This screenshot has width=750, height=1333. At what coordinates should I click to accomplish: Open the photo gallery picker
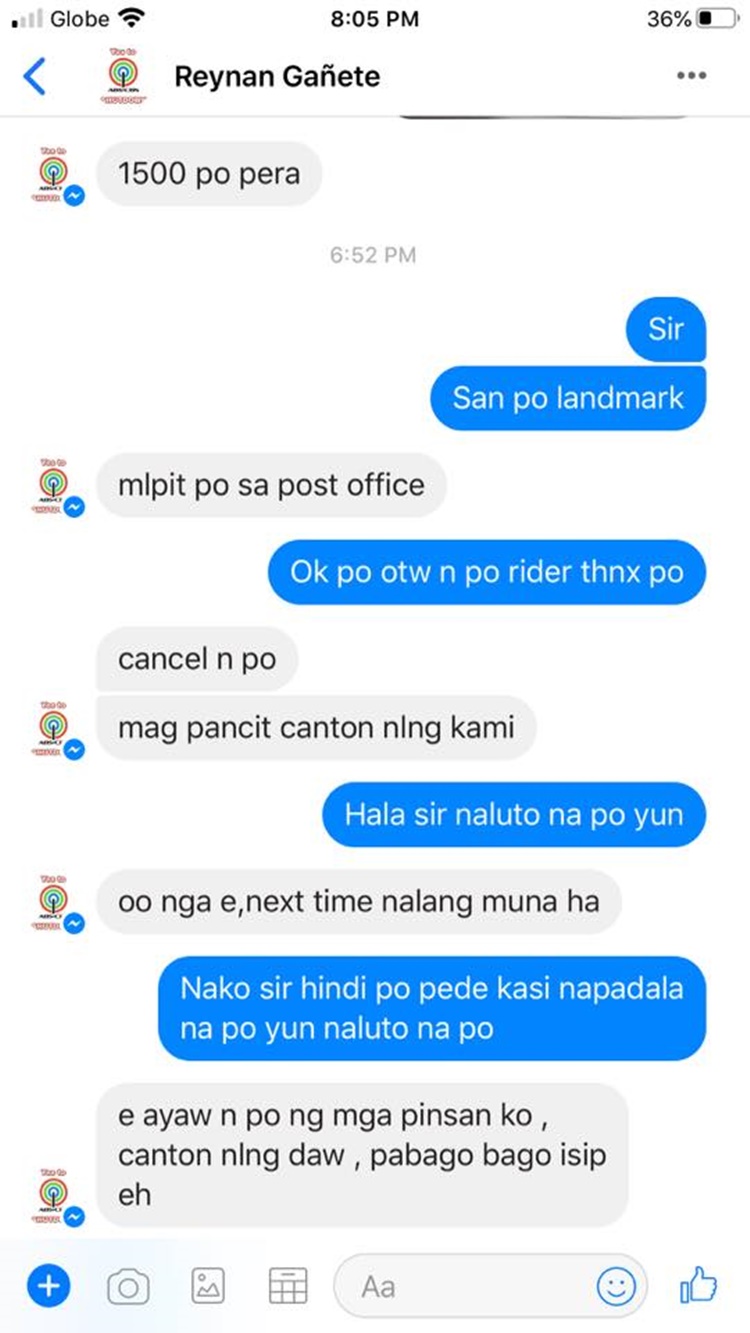click(x=208, y=1286)
